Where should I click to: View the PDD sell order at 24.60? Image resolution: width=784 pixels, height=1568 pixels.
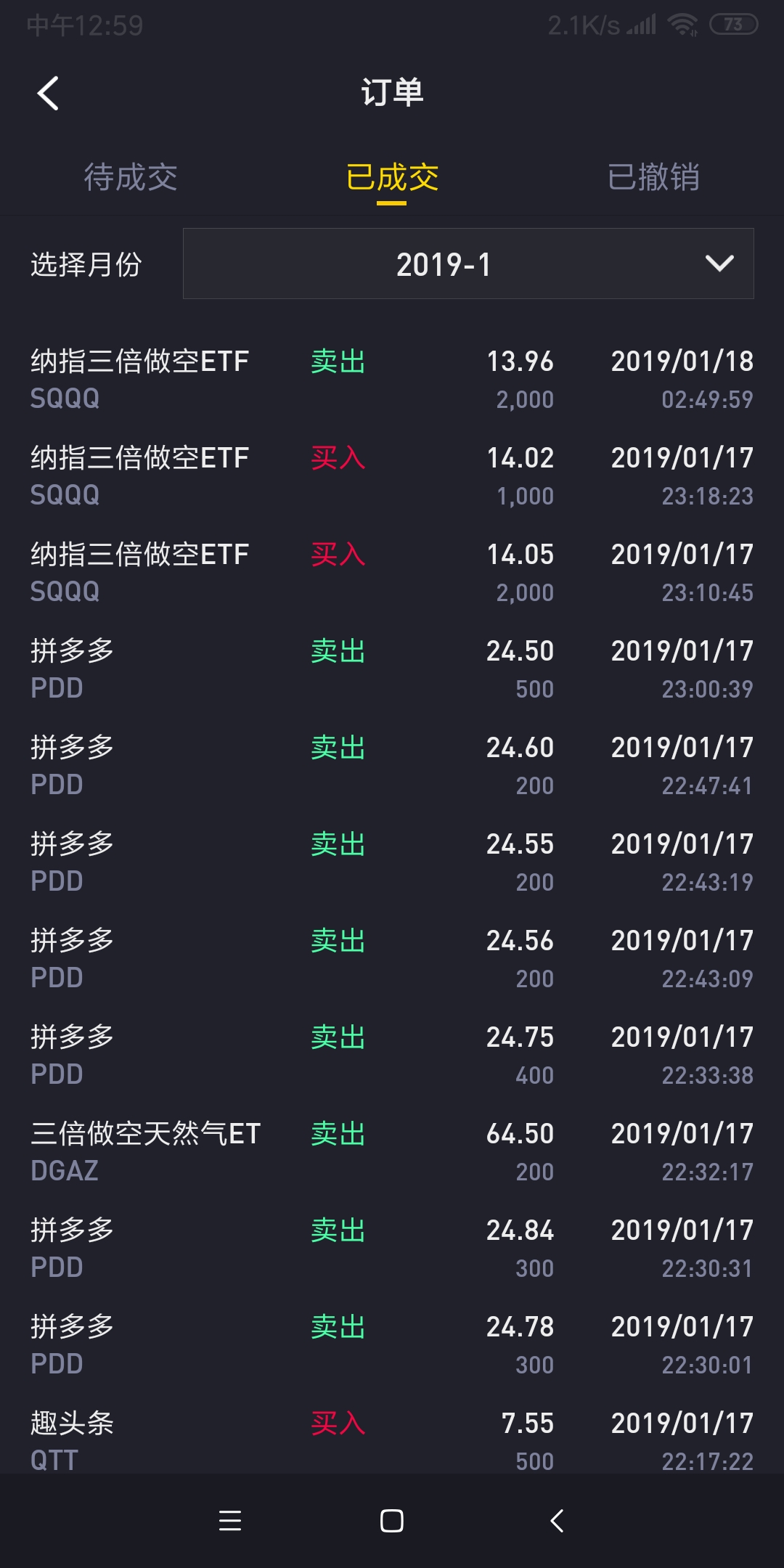point(392,766)
